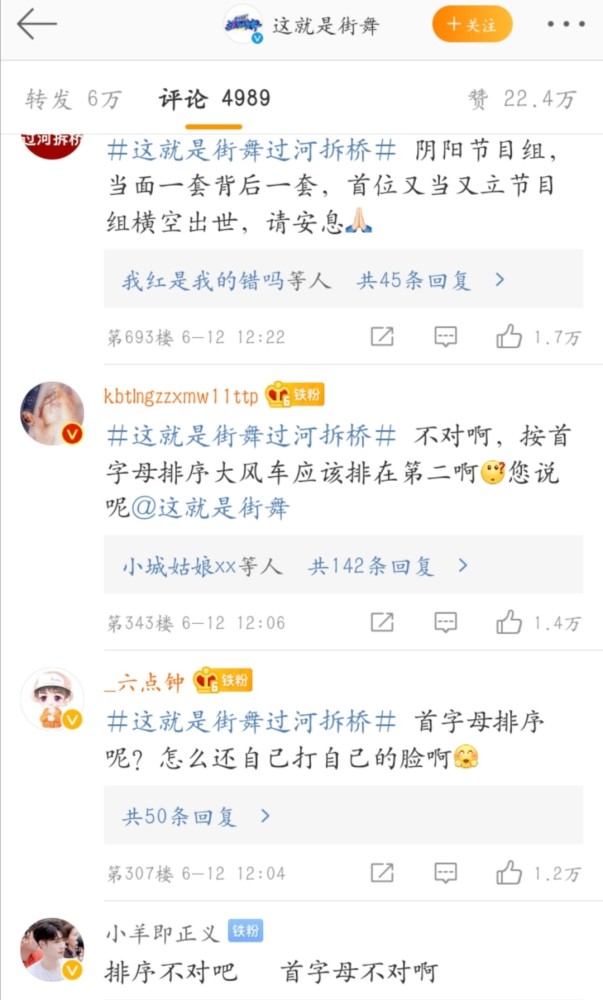603x1000 pixels.
Task: Like the comment with 1.2万 likes
Action: pos(510,873)
